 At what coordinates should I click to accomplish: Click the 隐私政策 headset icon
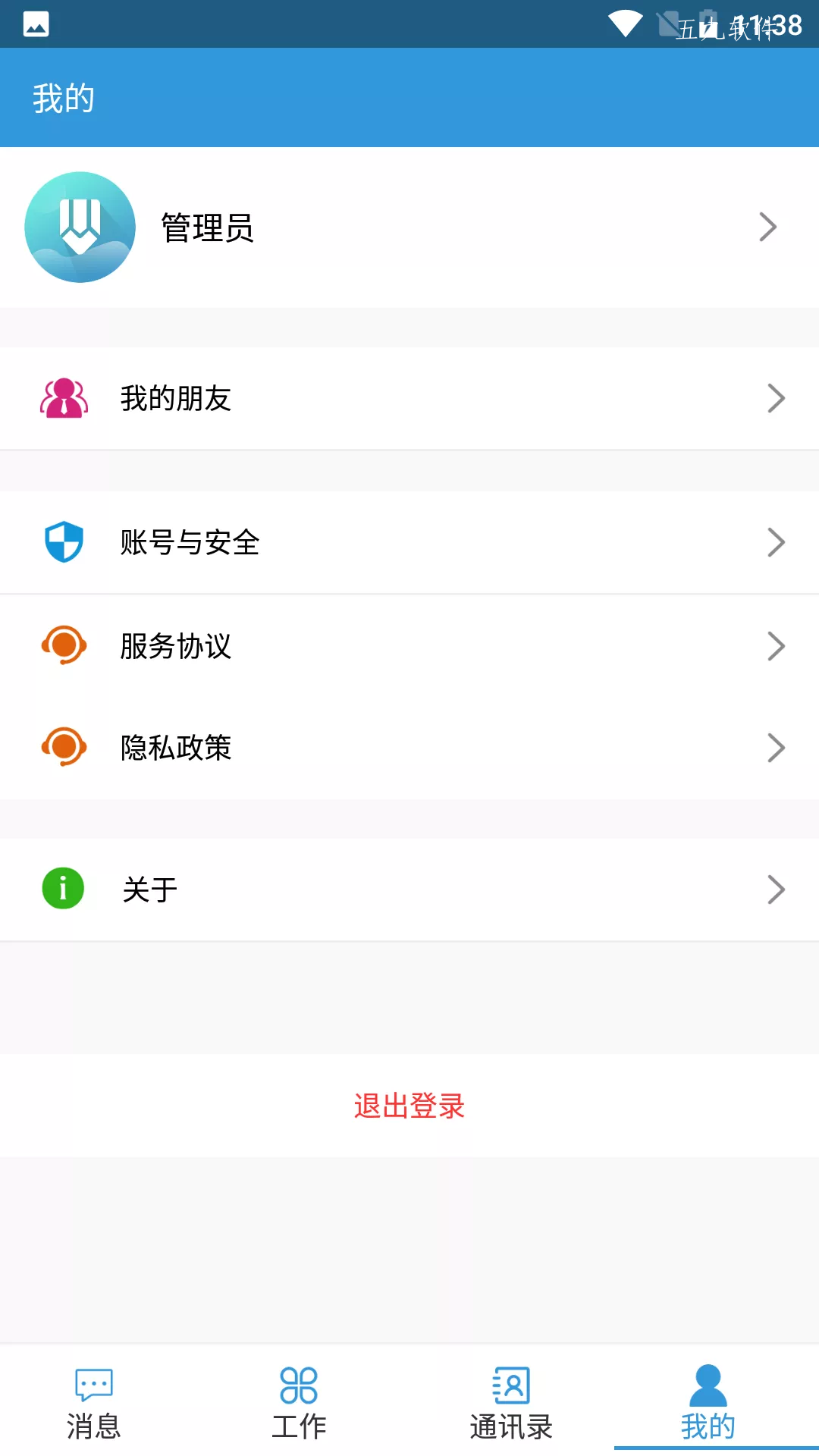pyautogui.click(x=63, y=748)
